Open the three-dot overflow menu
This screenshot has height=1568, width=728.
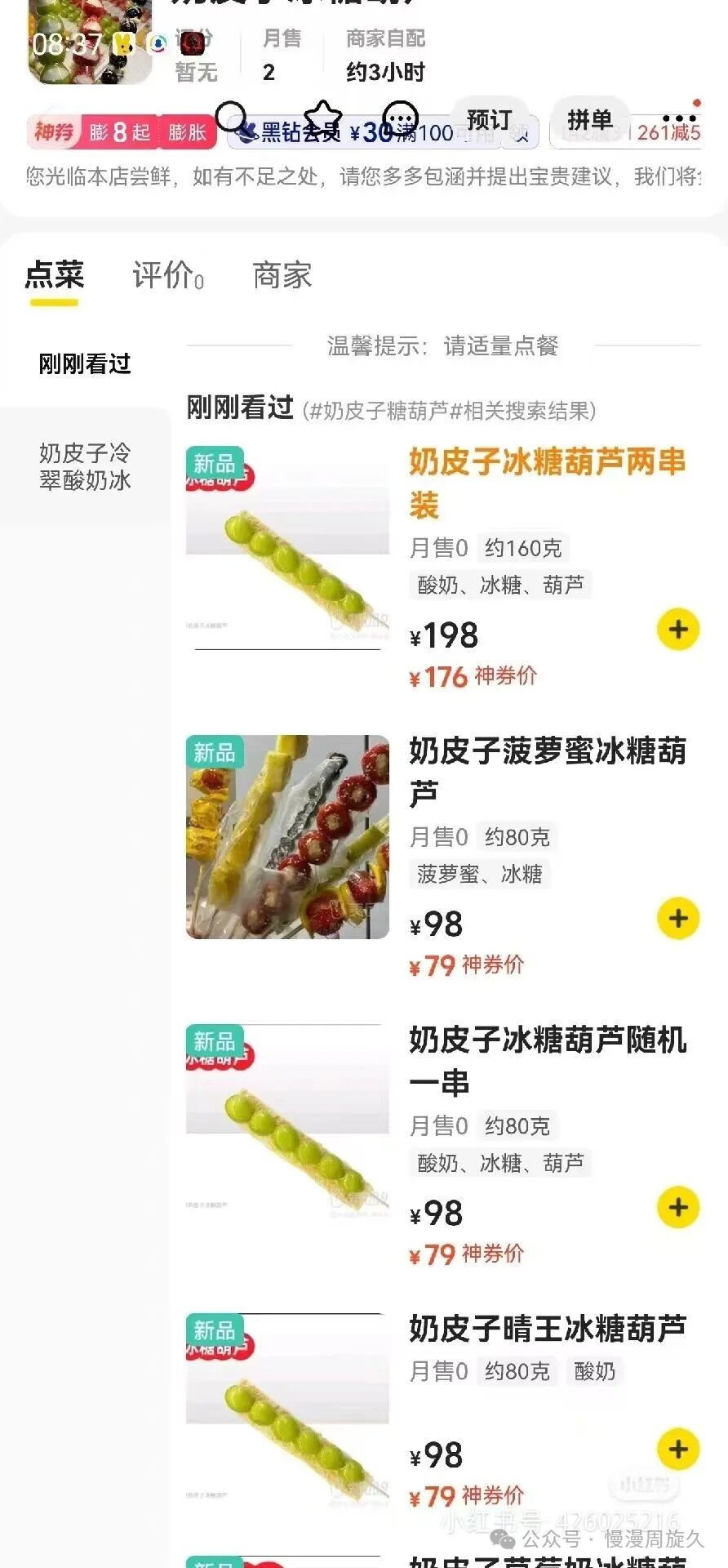pos(678,119)
